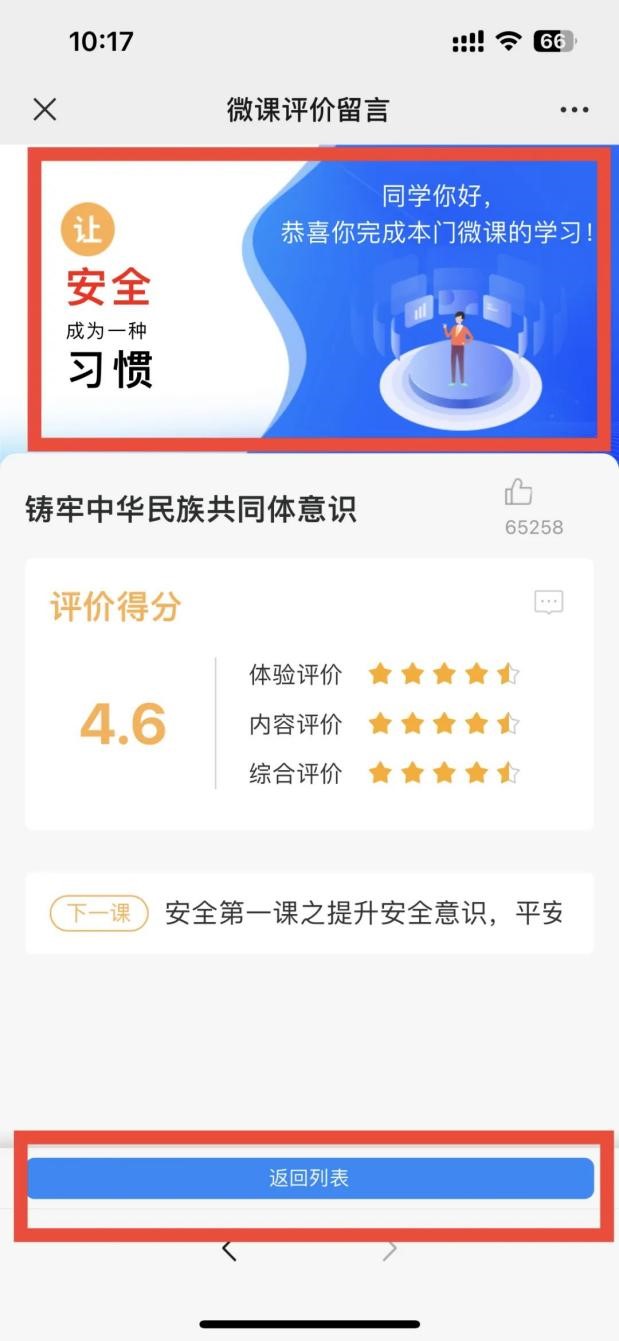Screen dimensions: 619x1341
Task: Go back using the browser back arrow
Action: tap(229, 1249)
